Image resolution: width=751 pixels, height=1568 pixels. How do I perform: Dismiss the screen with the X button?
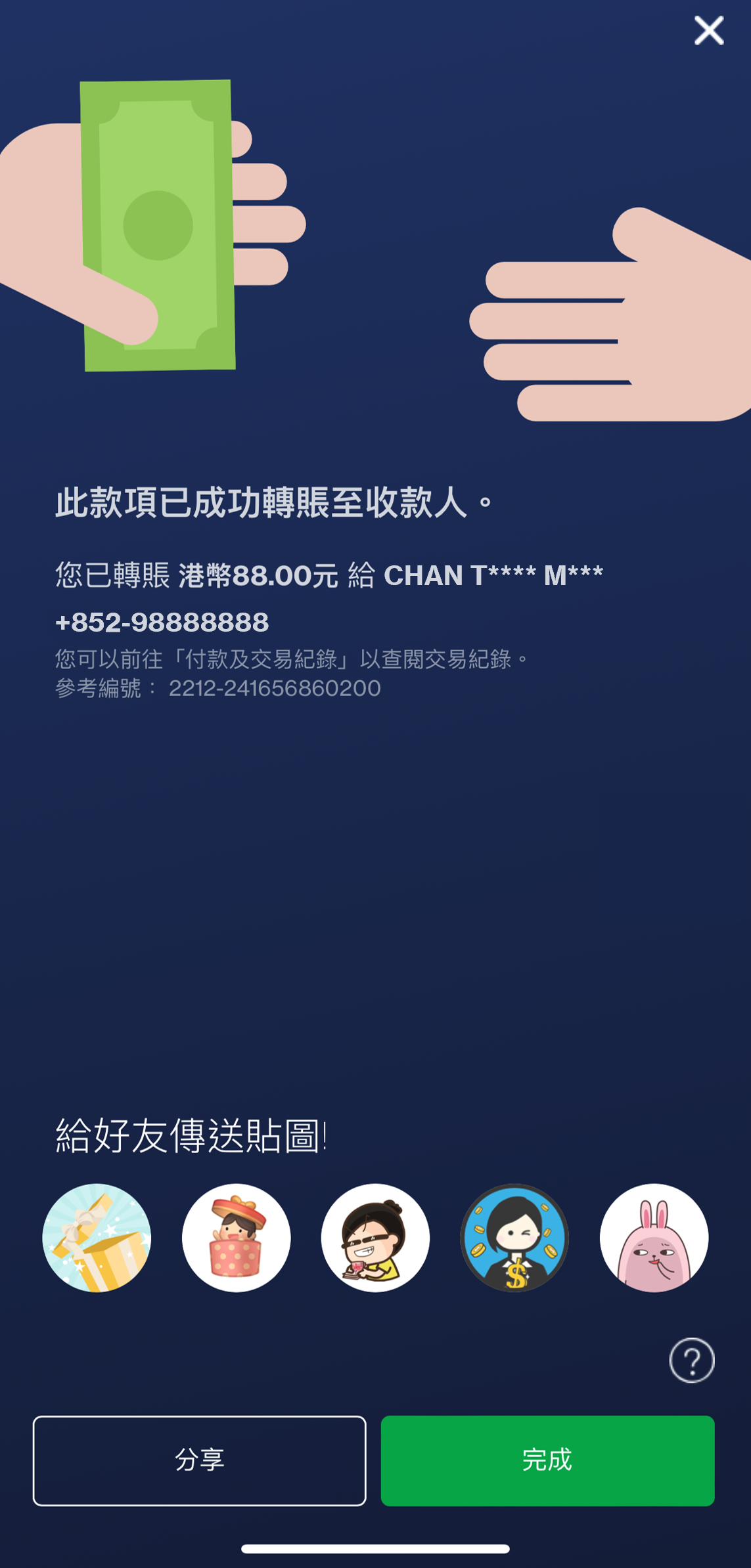[708, 31]
